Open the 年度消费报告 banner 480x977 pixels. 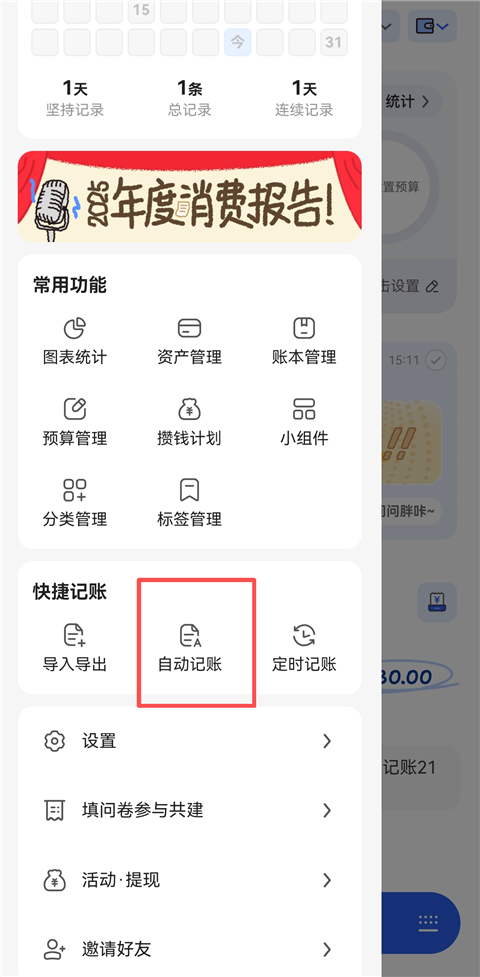coord(190,196)
